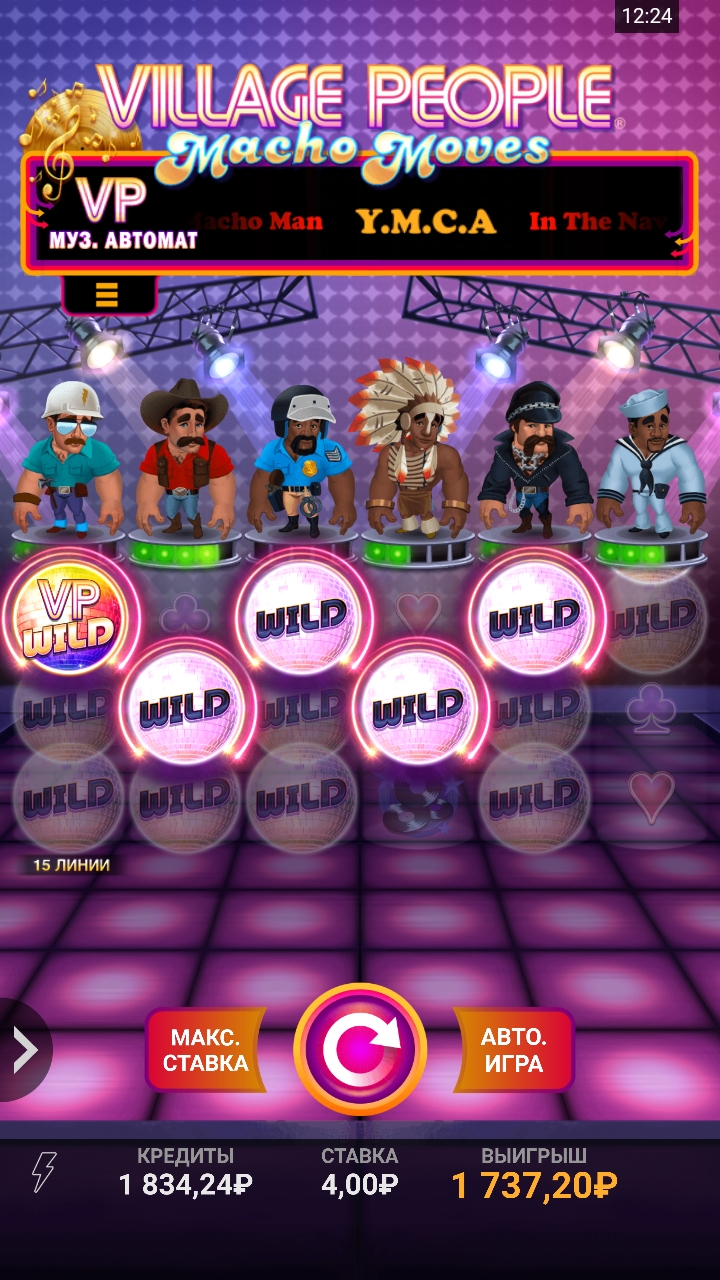The image size is (720, 1280).
Task: Open the hamburger menu under the jukebox
Action: coord(108,294)
